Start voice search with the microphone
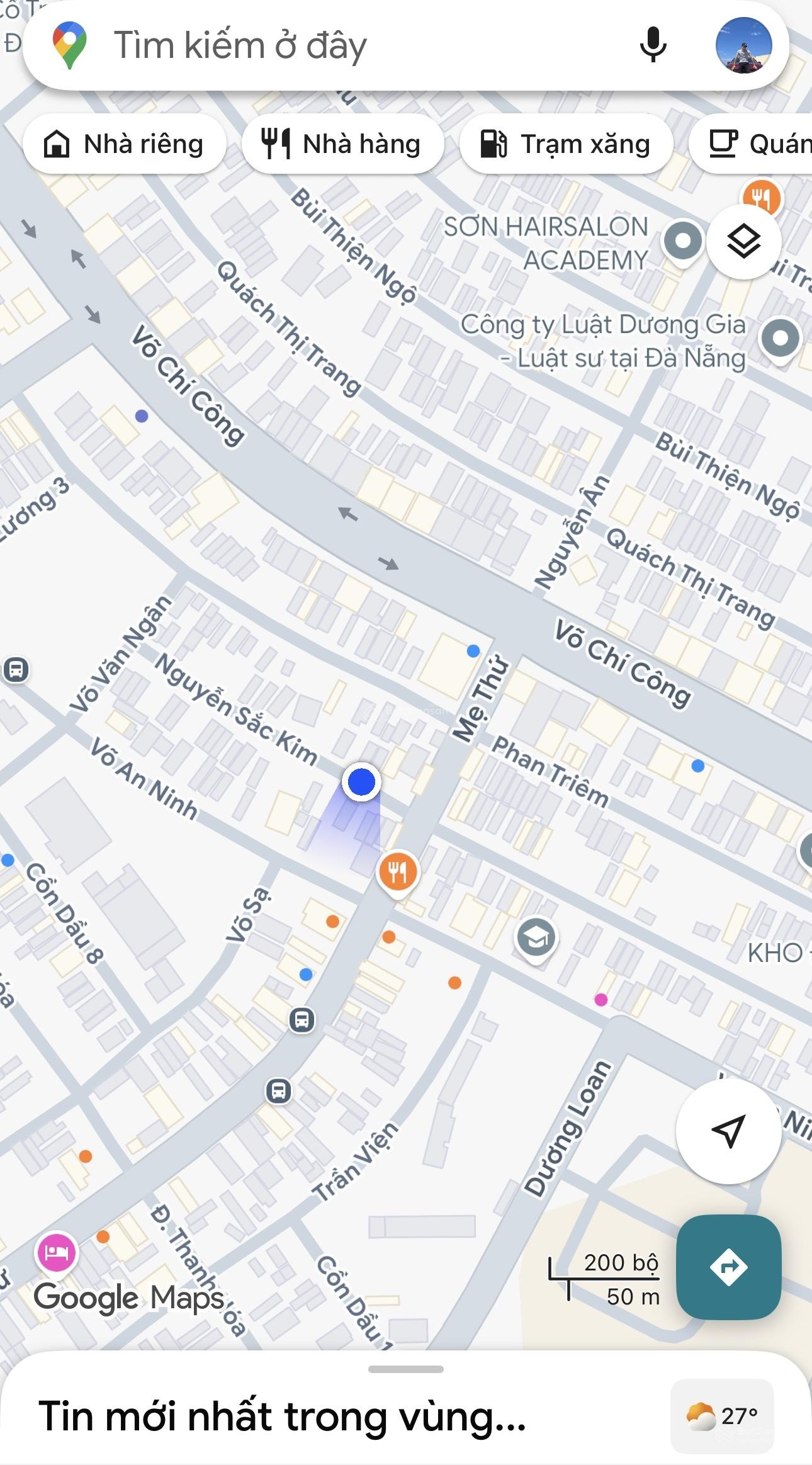Viewport: 812px width, 1465px height. tap(653, 45)
